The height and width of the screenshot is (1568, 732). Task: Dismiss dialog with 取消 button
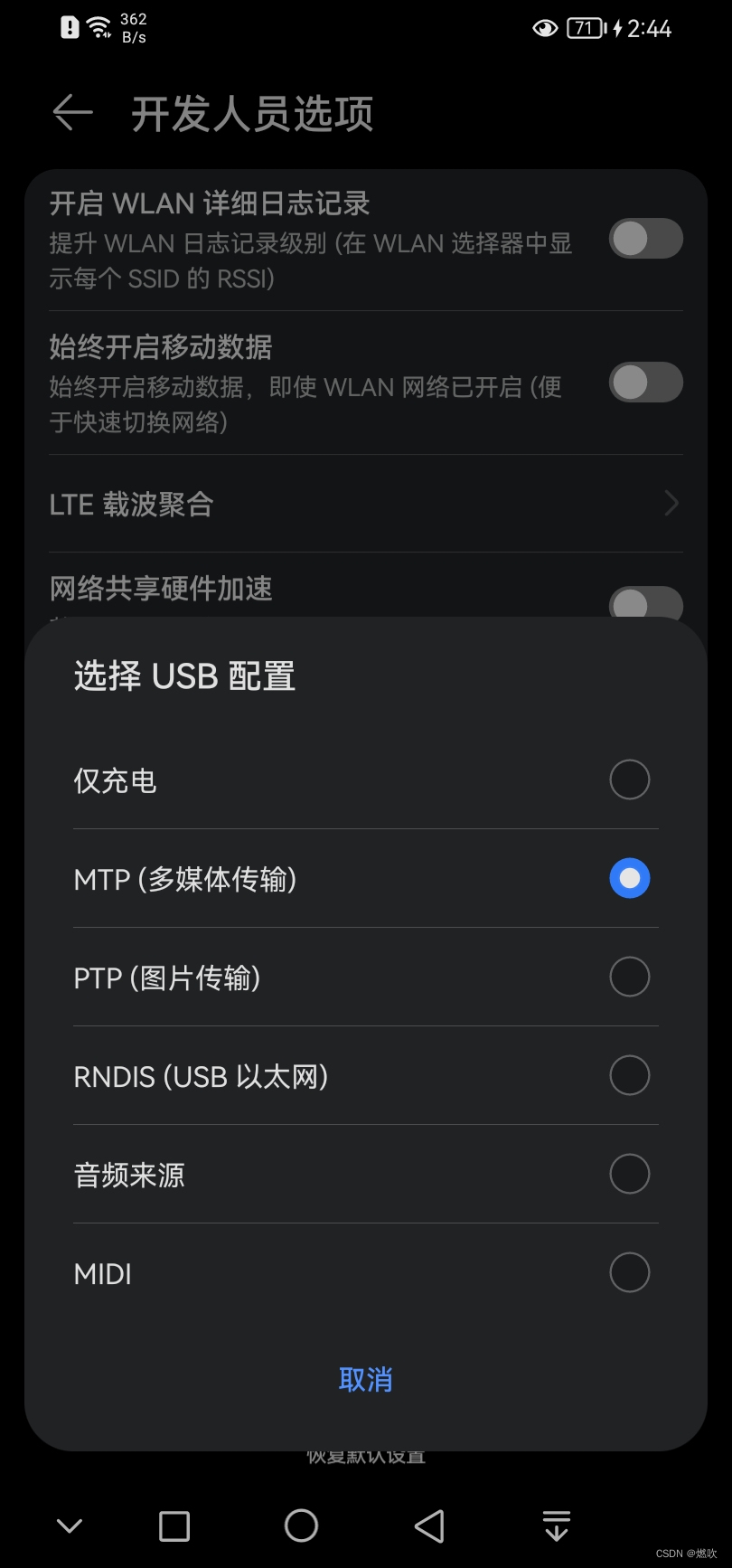pyautogui.click(x=365, y=1379)
